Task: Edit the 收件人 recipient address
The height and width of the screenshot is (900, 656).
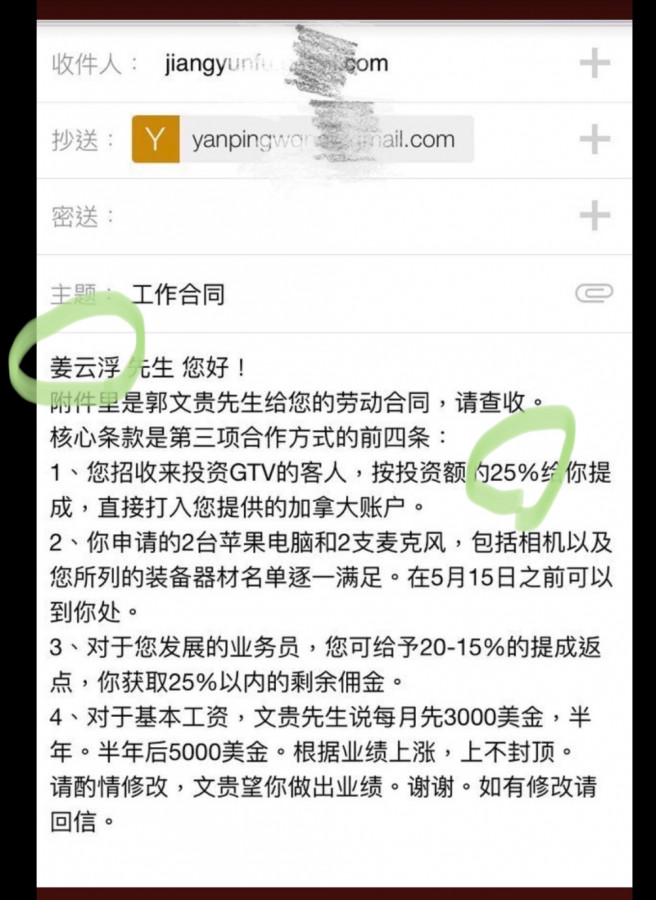Action: [275, 64]
